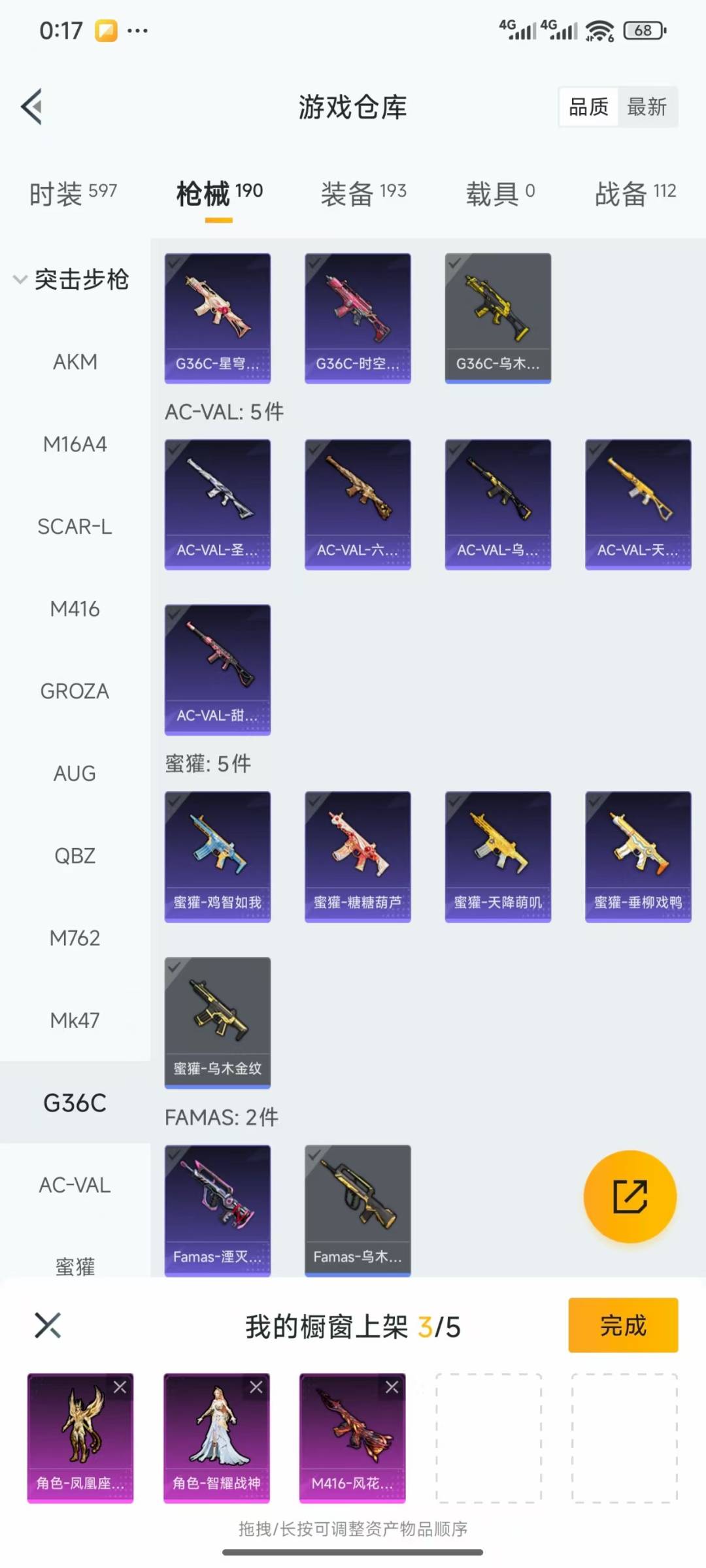
Task: Remove M416-风花 from the showcase
Action: [x=392, y=1387]
